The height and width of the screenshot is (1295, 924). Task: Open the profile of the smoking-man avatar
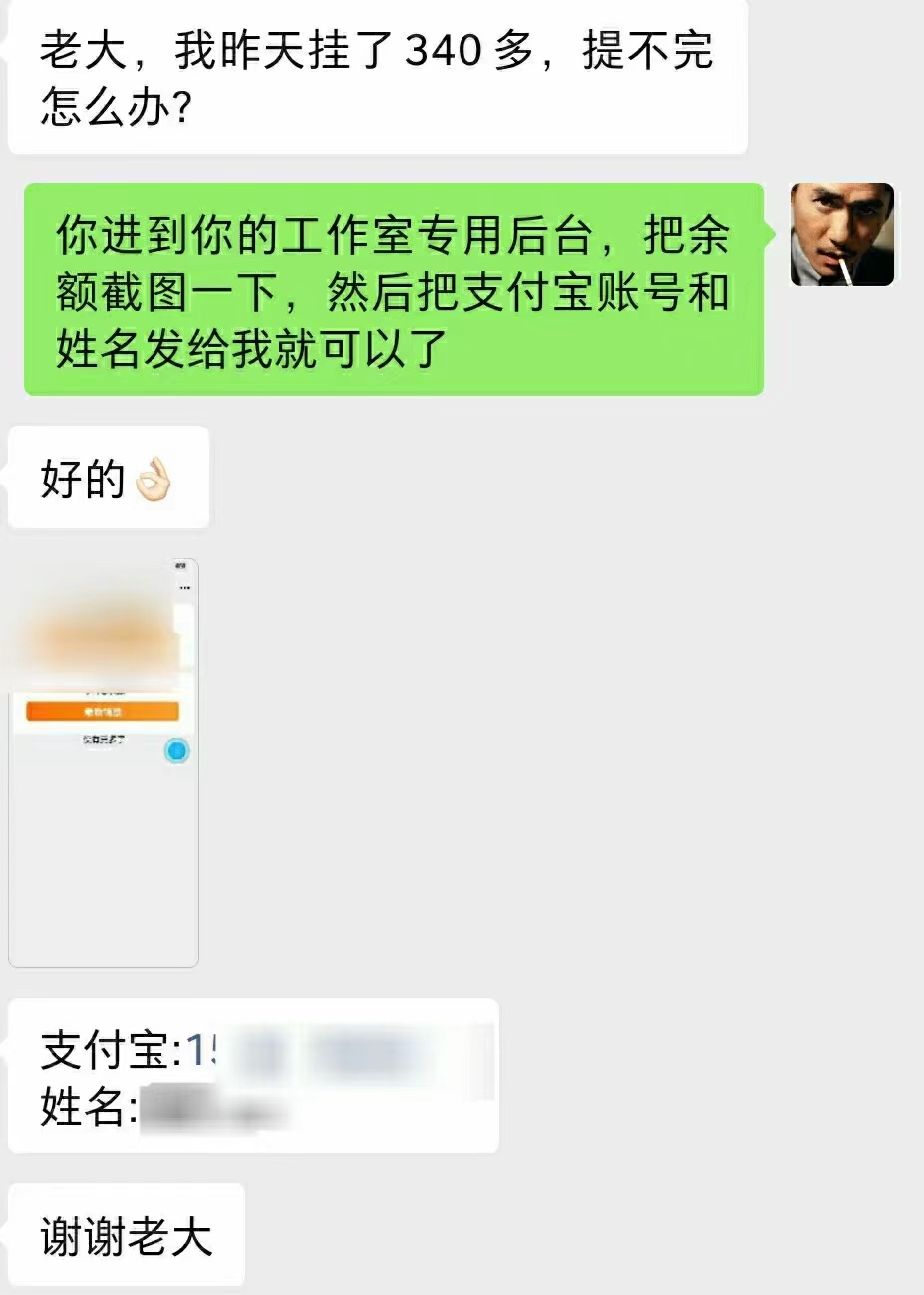[842, 235]
